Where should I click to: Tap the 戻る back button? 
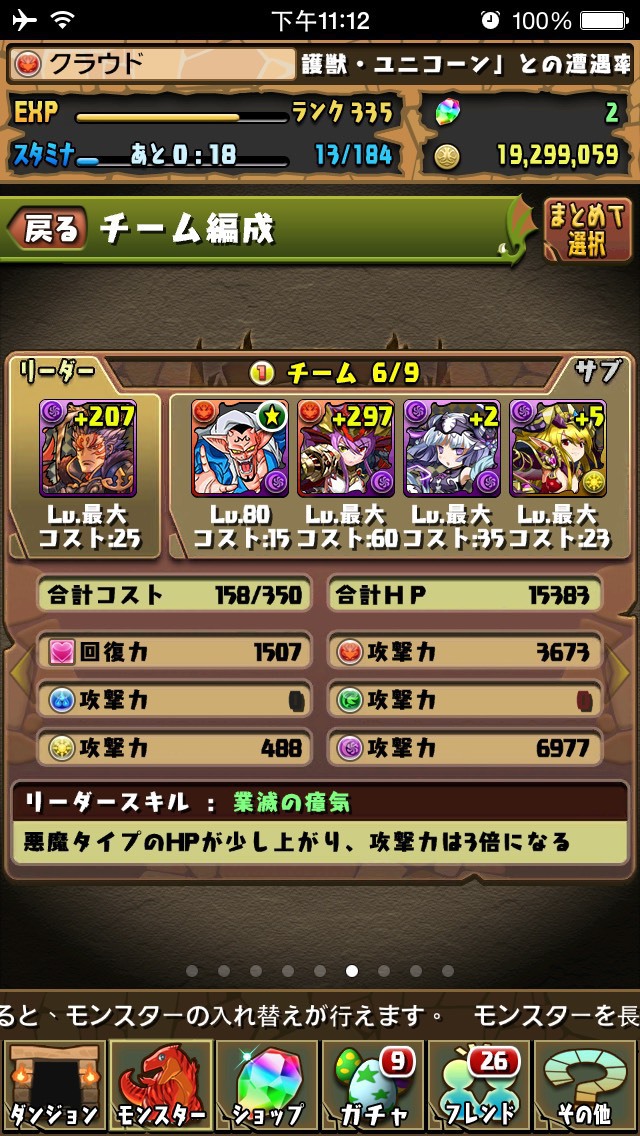47,230
